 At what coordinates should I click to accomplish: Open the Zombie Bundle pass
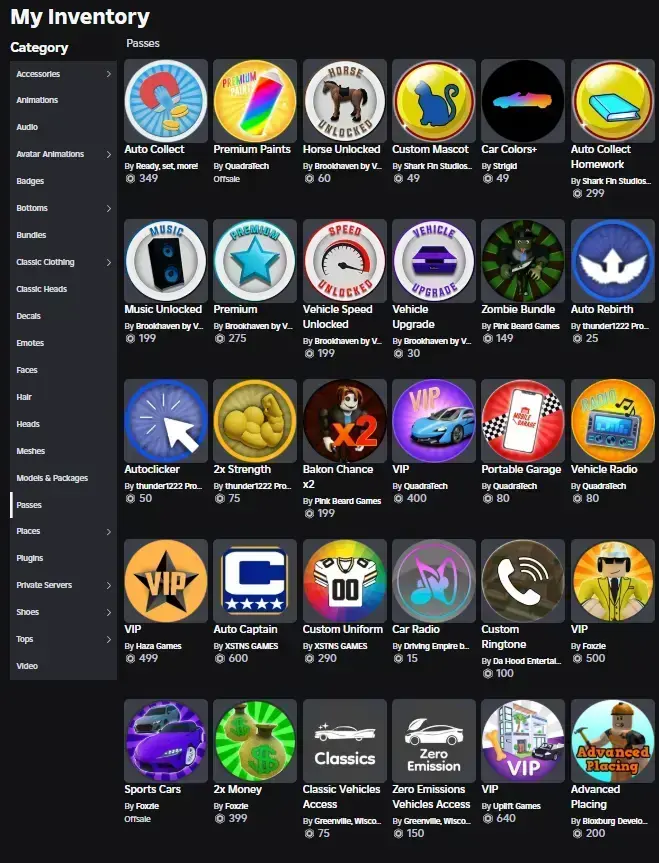coord(522,260)
